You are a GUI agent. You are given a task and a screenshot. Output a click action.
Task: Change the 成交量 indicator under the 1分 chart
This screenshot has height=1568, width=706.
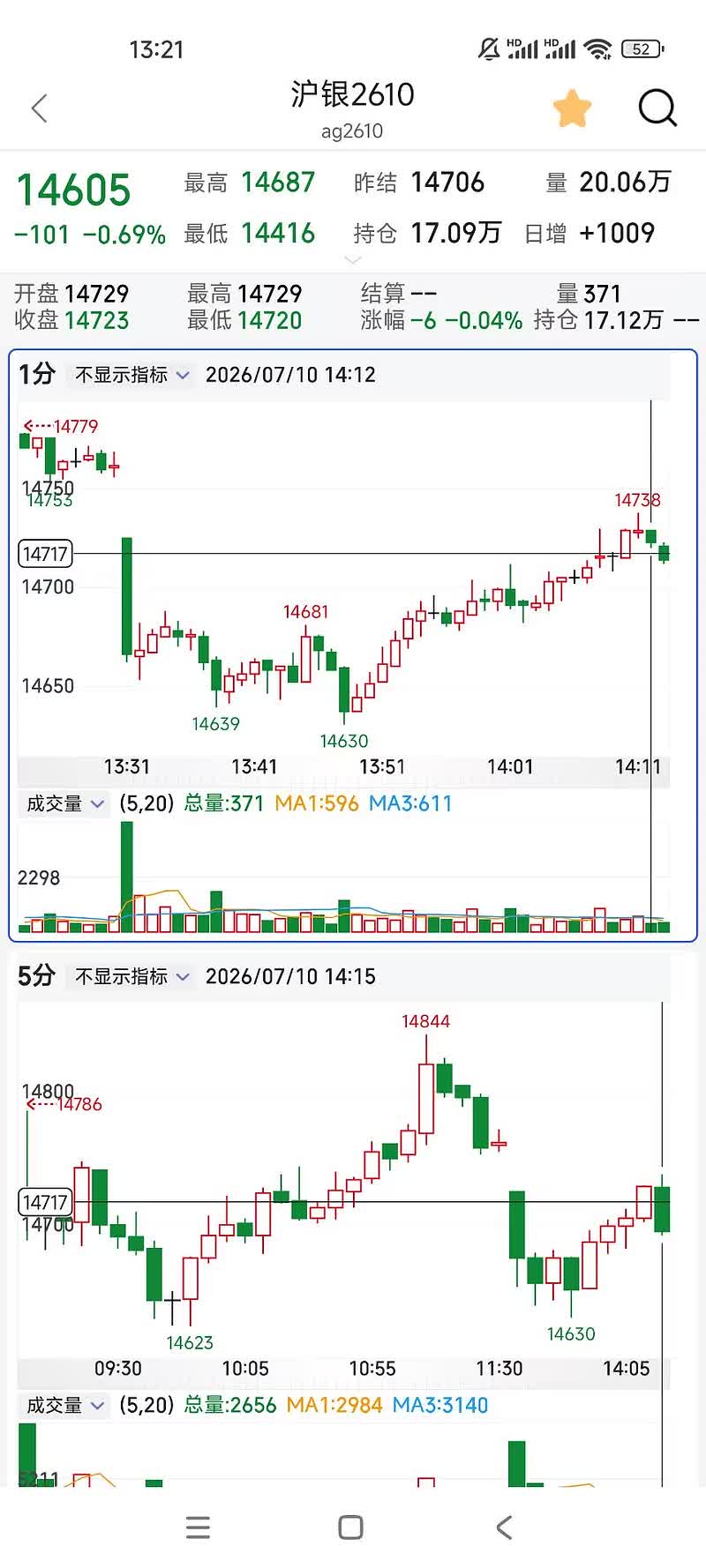[64, 803]
